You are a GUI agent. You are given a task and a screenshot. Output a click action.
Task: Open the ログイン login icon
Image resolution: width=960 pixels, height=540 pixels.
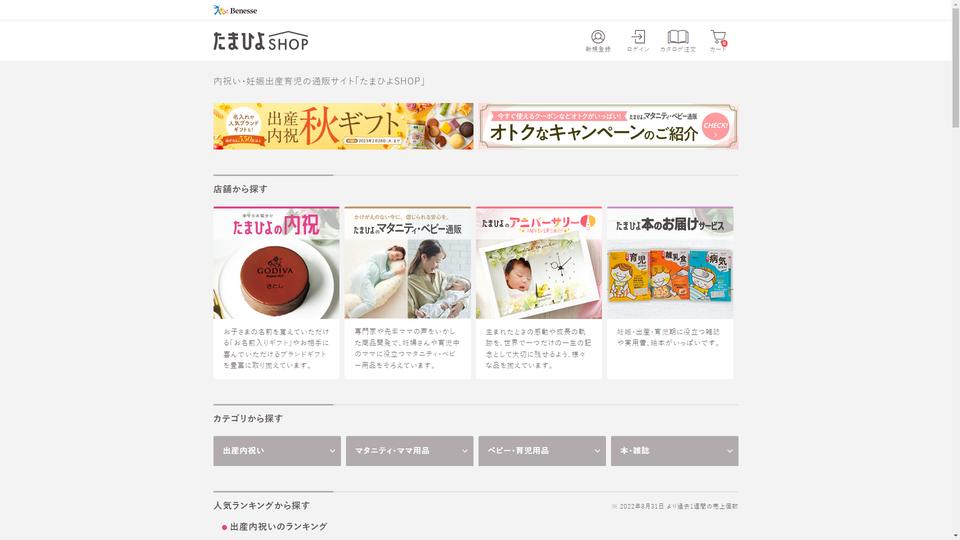click(x=638, y=40)
